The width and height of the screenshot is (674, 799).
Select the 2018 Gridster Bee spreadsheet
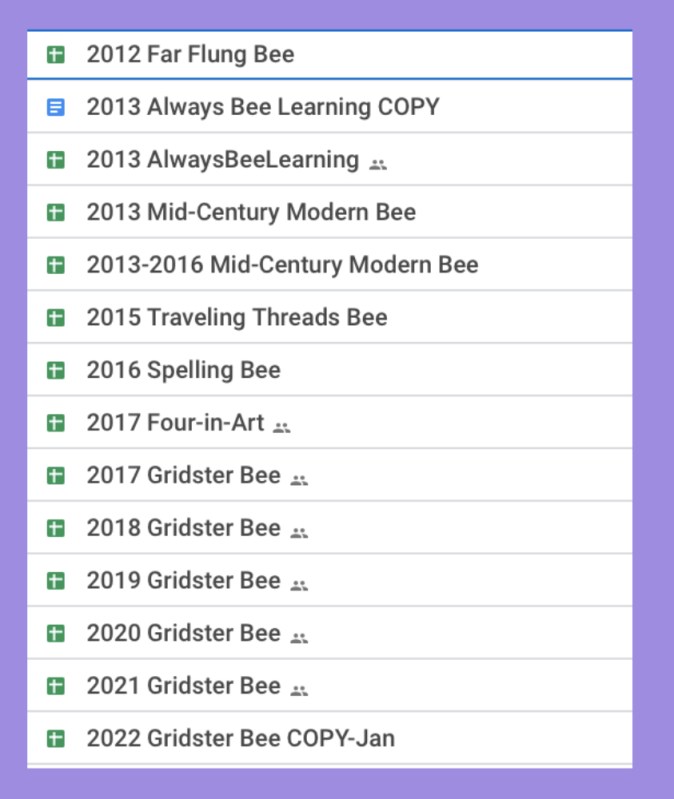(183, 528)
